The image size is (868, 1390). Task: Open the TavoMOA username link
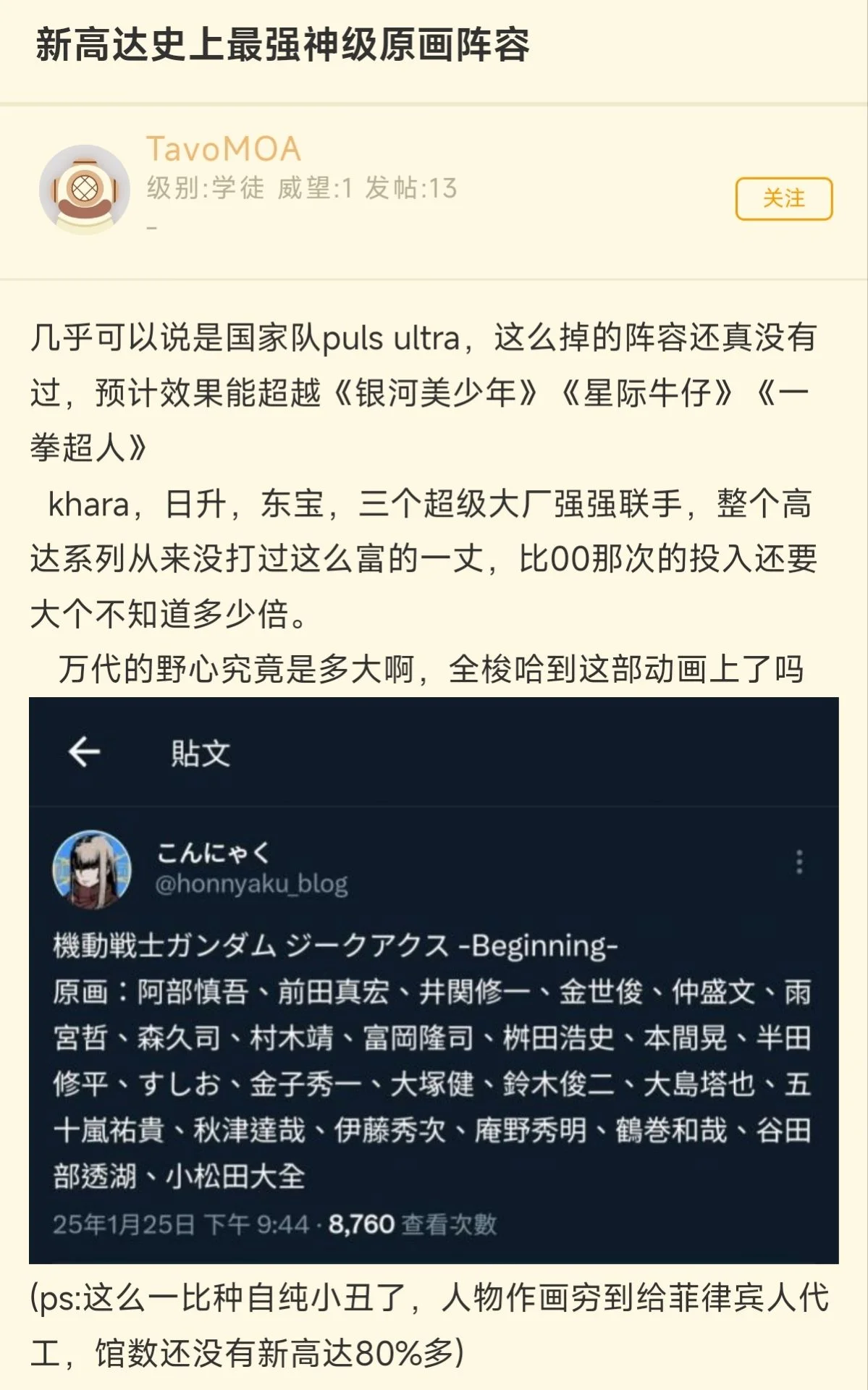(x=224, y=150)
